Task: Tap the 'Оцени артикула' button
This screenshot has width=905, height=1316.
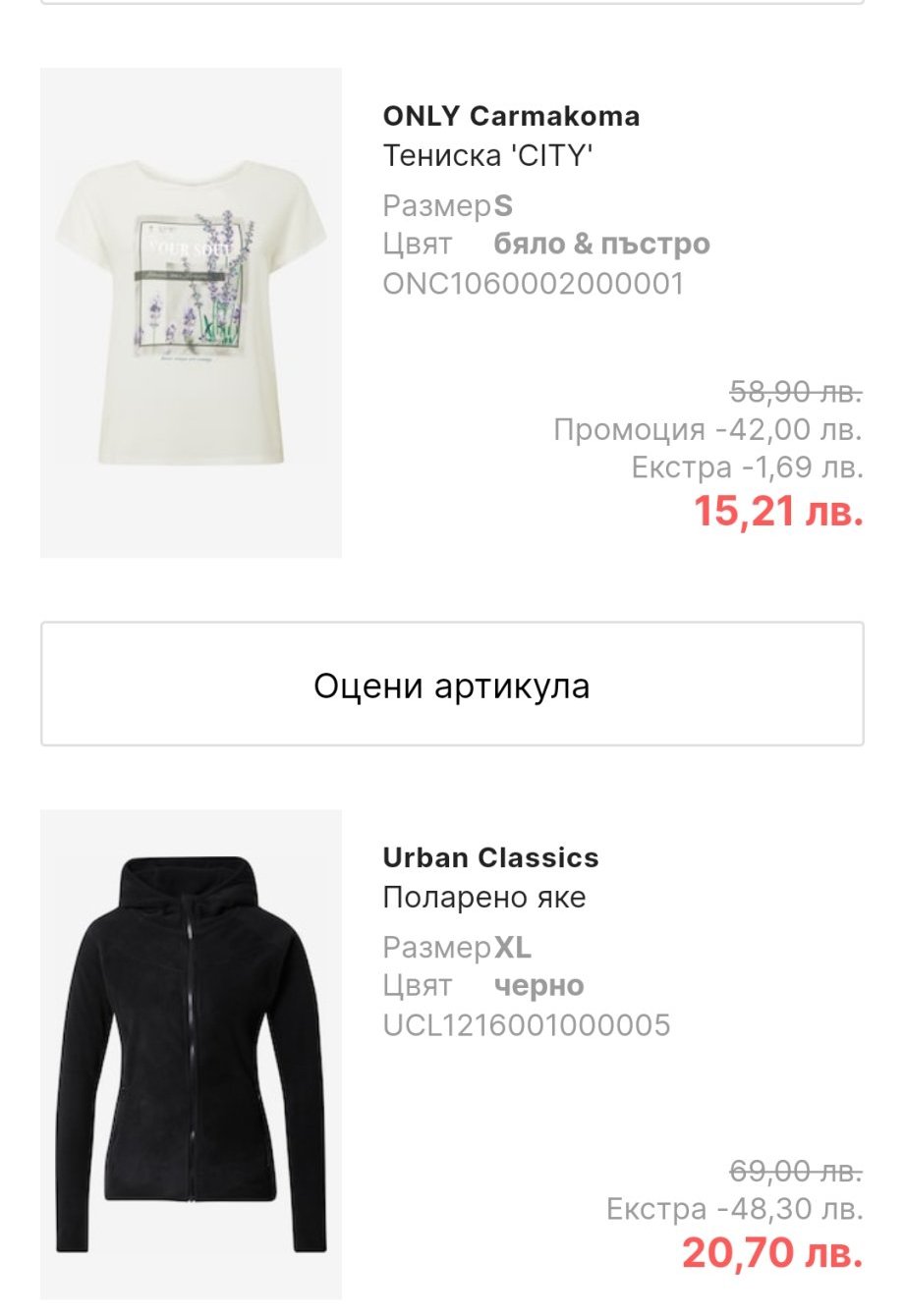Action: pyautogui.click(x=452, y=685)
